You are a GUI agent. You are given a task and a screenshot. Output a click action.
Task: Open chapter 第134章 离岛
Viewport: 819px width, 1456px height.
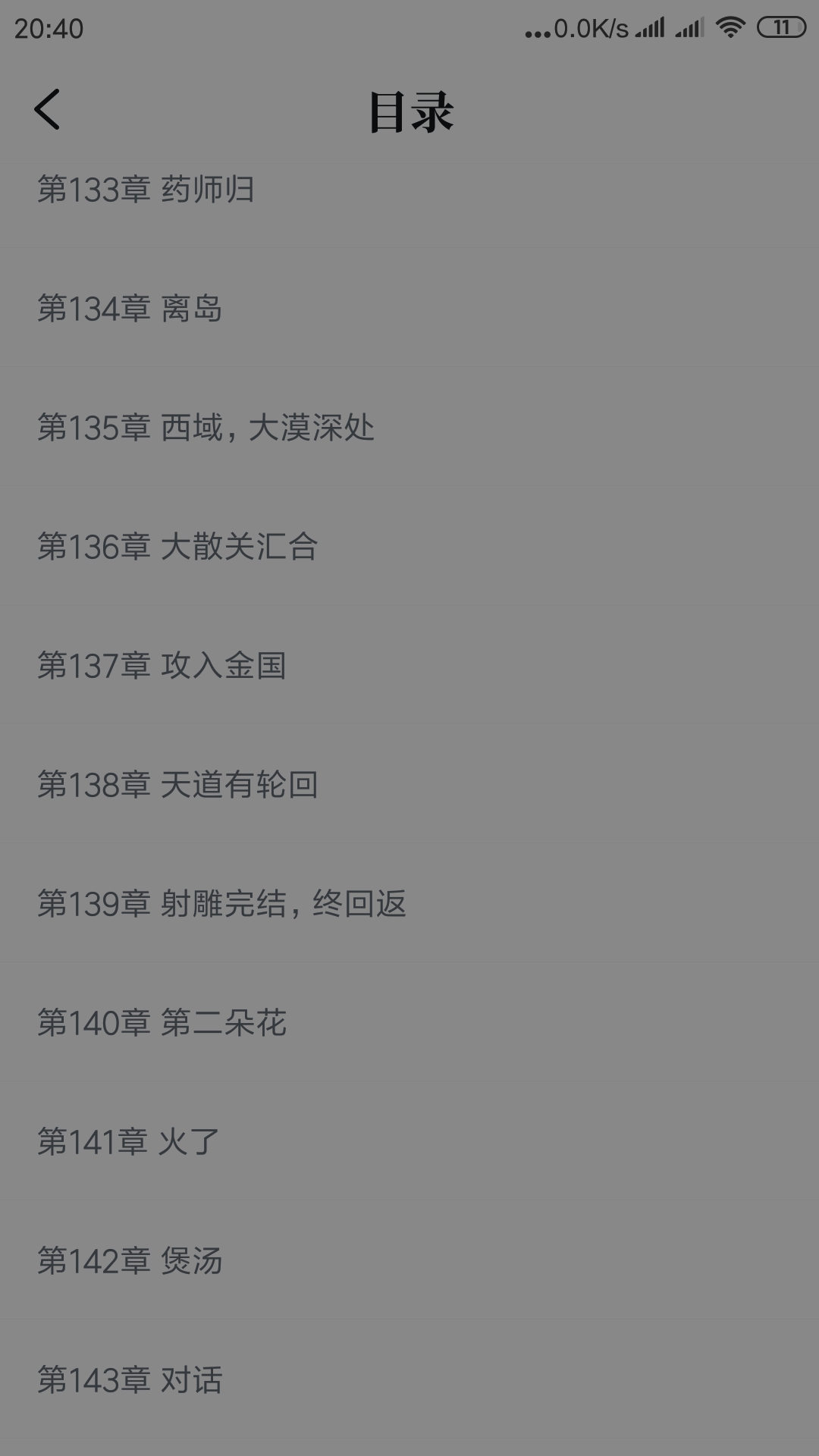pyautogui.click(x=409, y=308)
